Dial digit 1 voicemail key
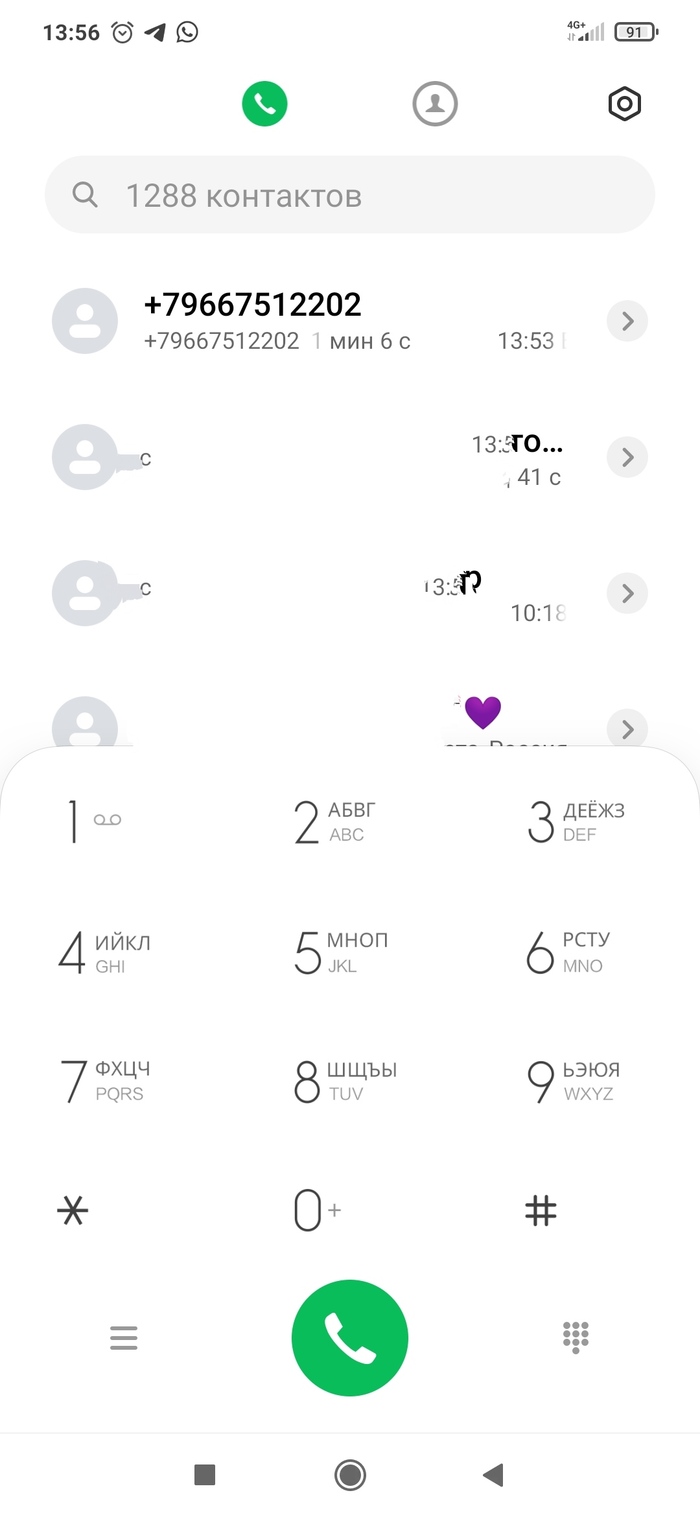700x1517 pixels. (x=94, y=822)
